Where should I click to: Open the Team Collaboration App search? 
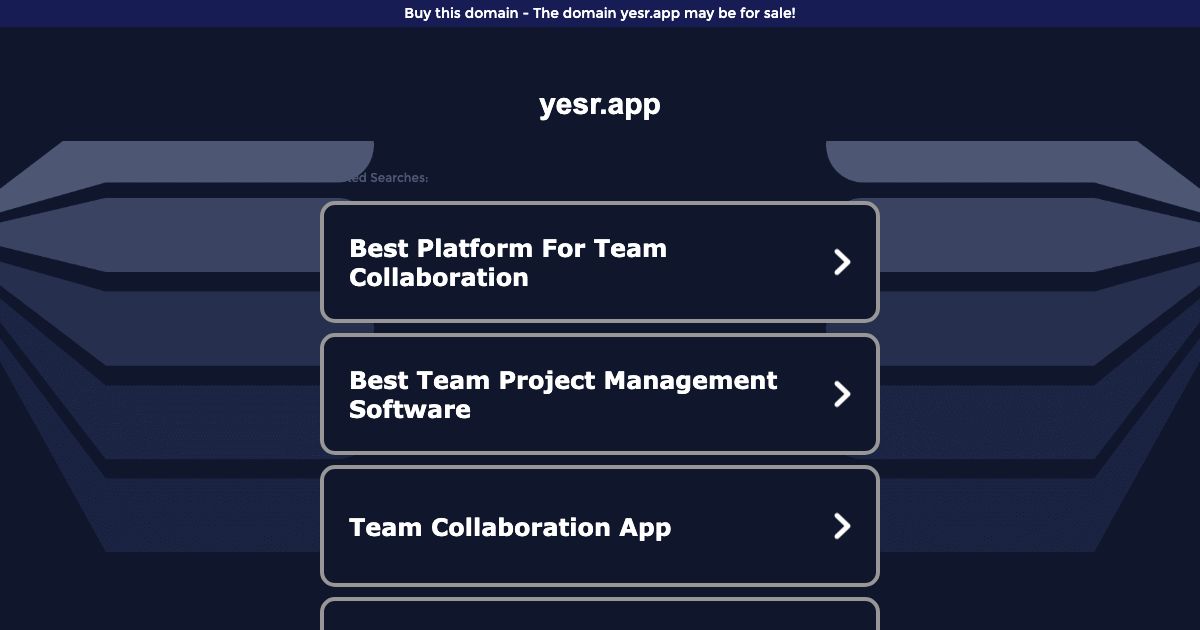pyautogui.click(x=599, y=526)
